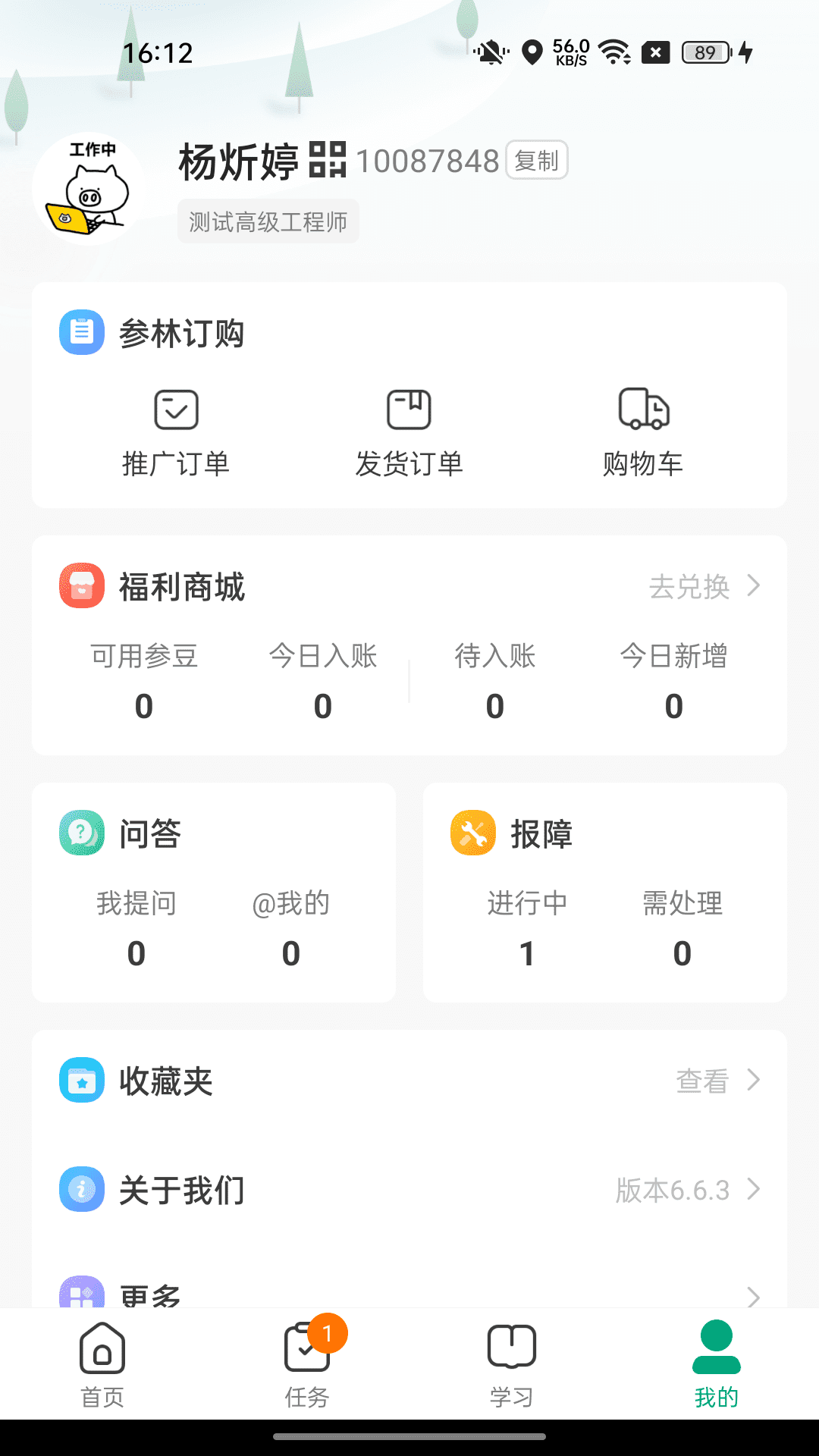Viewport: 819px width, 1456px height.
Task: Open the QR code icon beside the name
Action: (x=328, y=160)
